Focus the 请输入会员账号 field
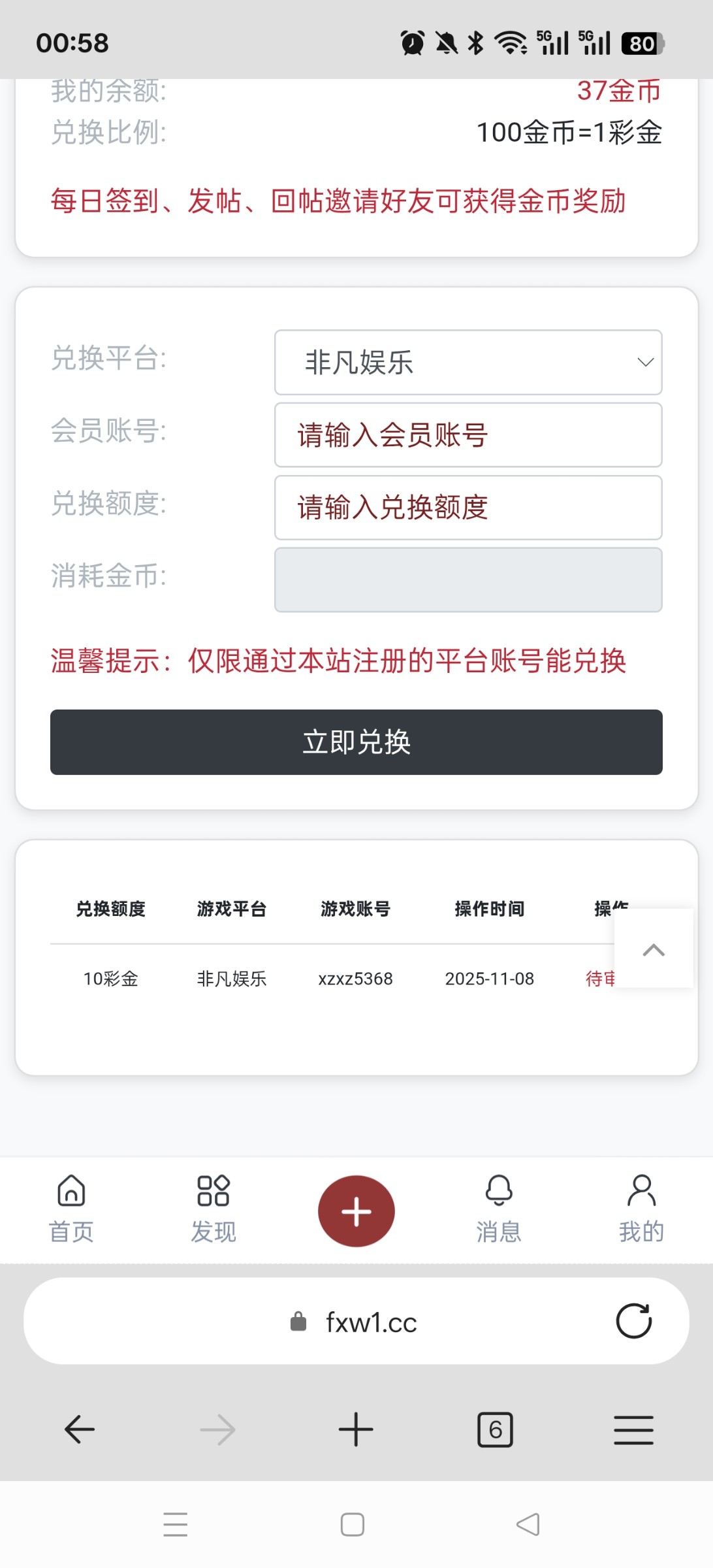Viewport: 713px width, 1568px height. tap(468, 435)
